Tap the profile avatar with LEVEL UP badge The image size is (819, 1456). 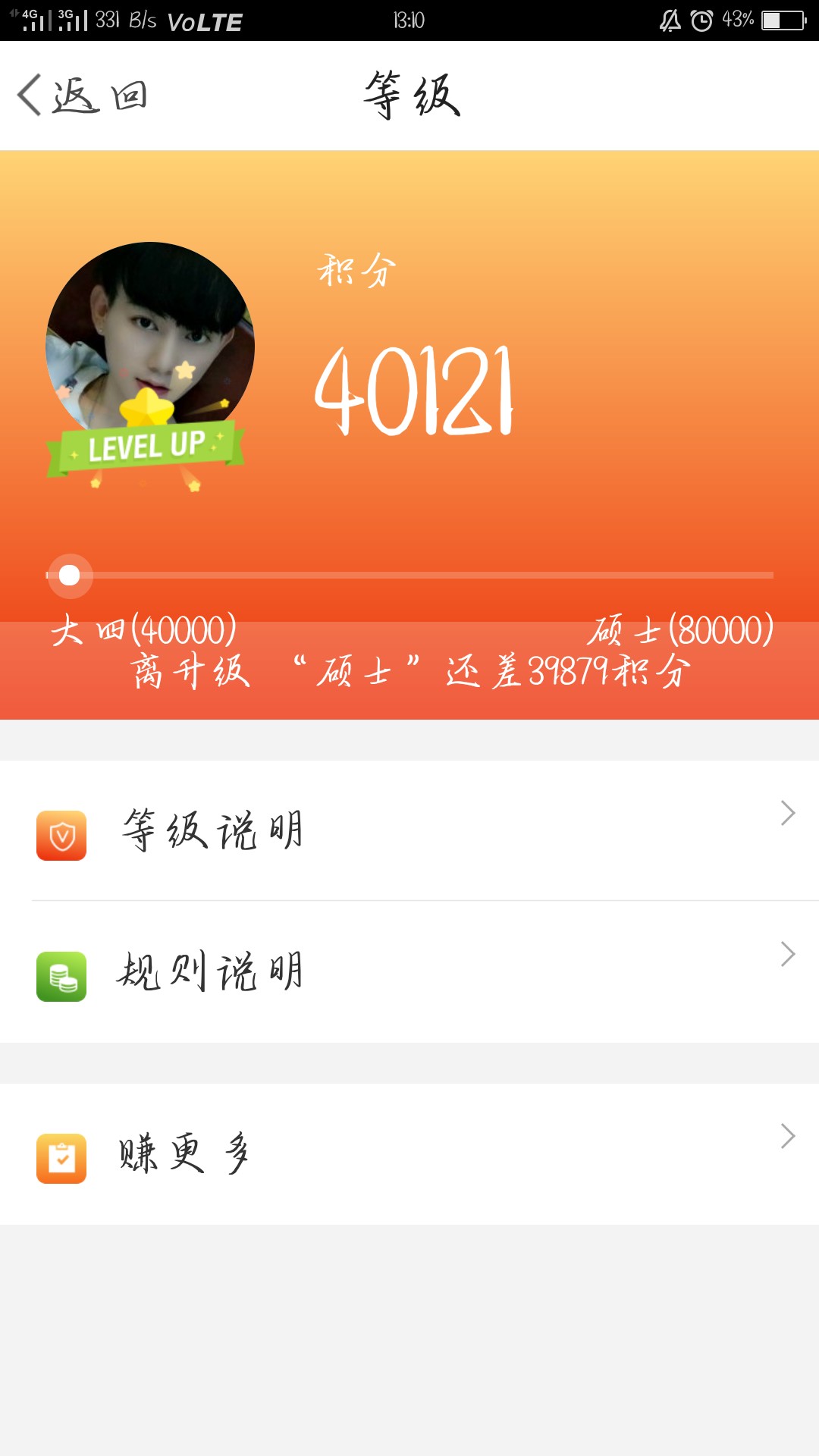point(148,364)
